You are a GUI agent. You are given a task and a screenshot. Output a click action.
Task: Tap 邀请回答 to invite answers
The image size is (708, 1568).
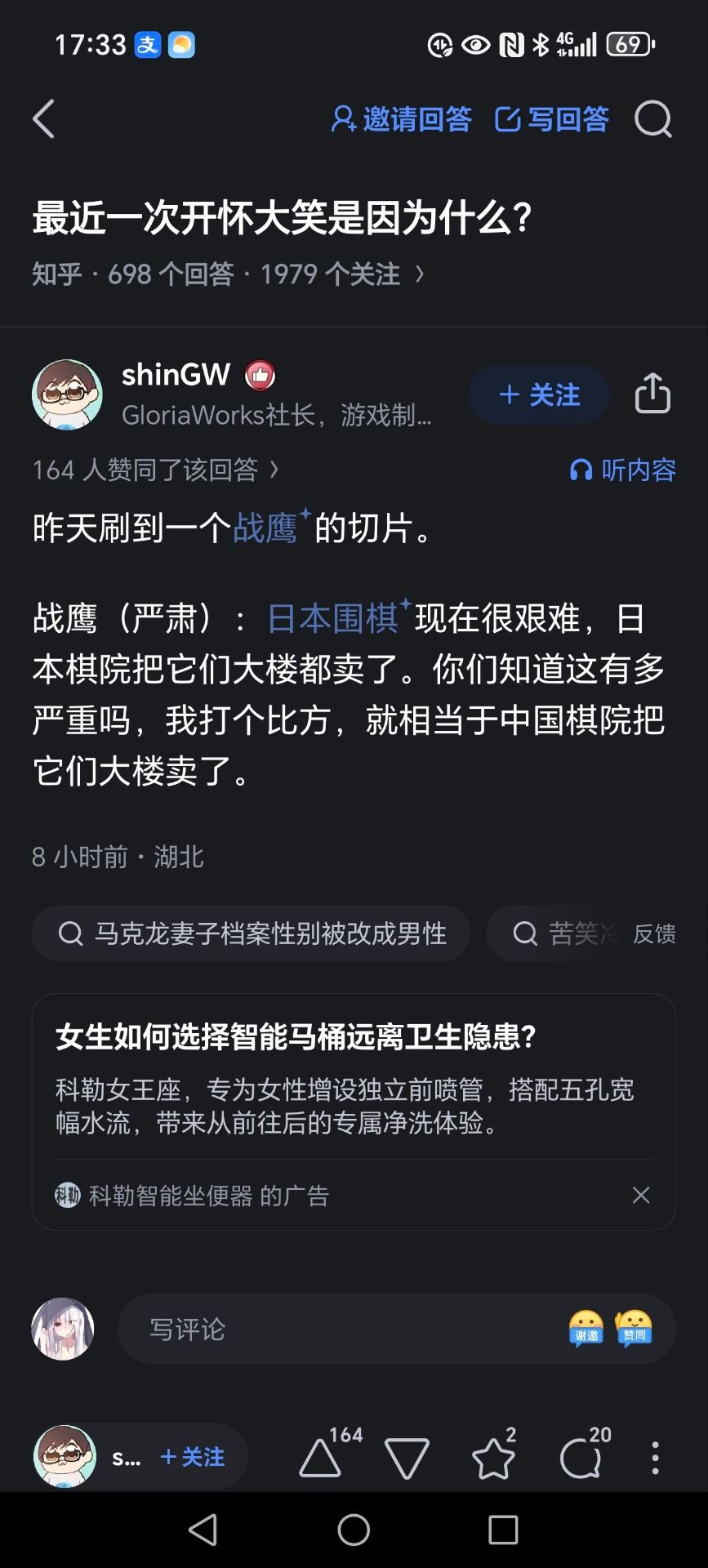coord(402,119)
